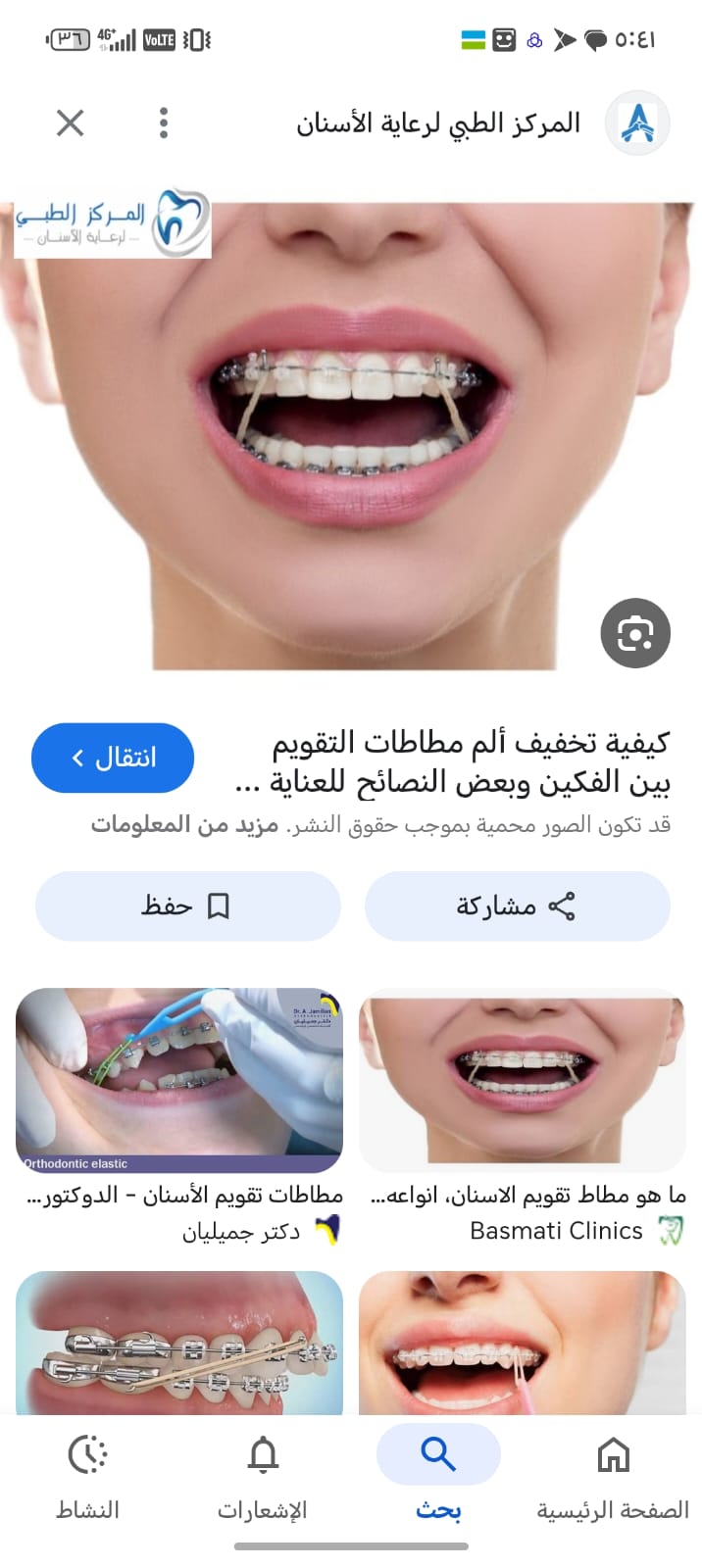Open the three-dot overflow menu
Image resolution: width=702 pixels, height=1568 pixels.
(x=164, y=123)
